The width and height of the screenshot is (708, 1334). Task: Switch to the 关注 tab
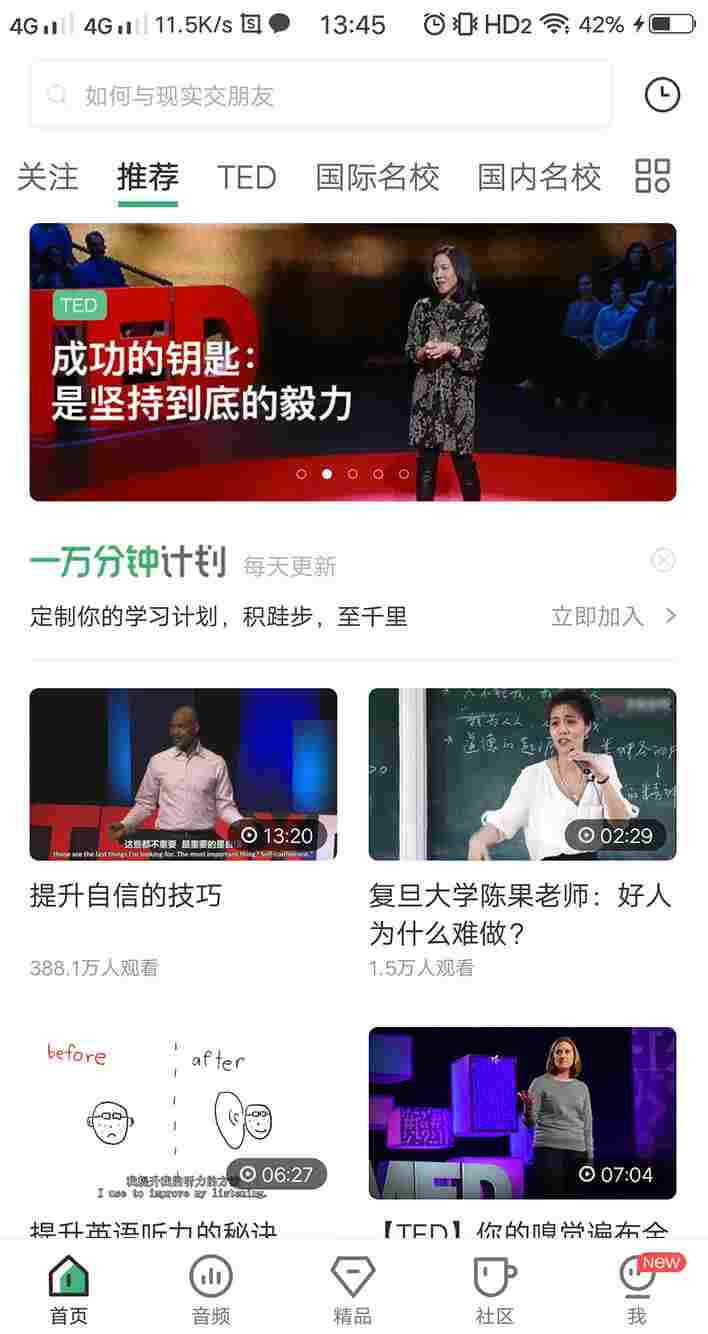[48, 177]
